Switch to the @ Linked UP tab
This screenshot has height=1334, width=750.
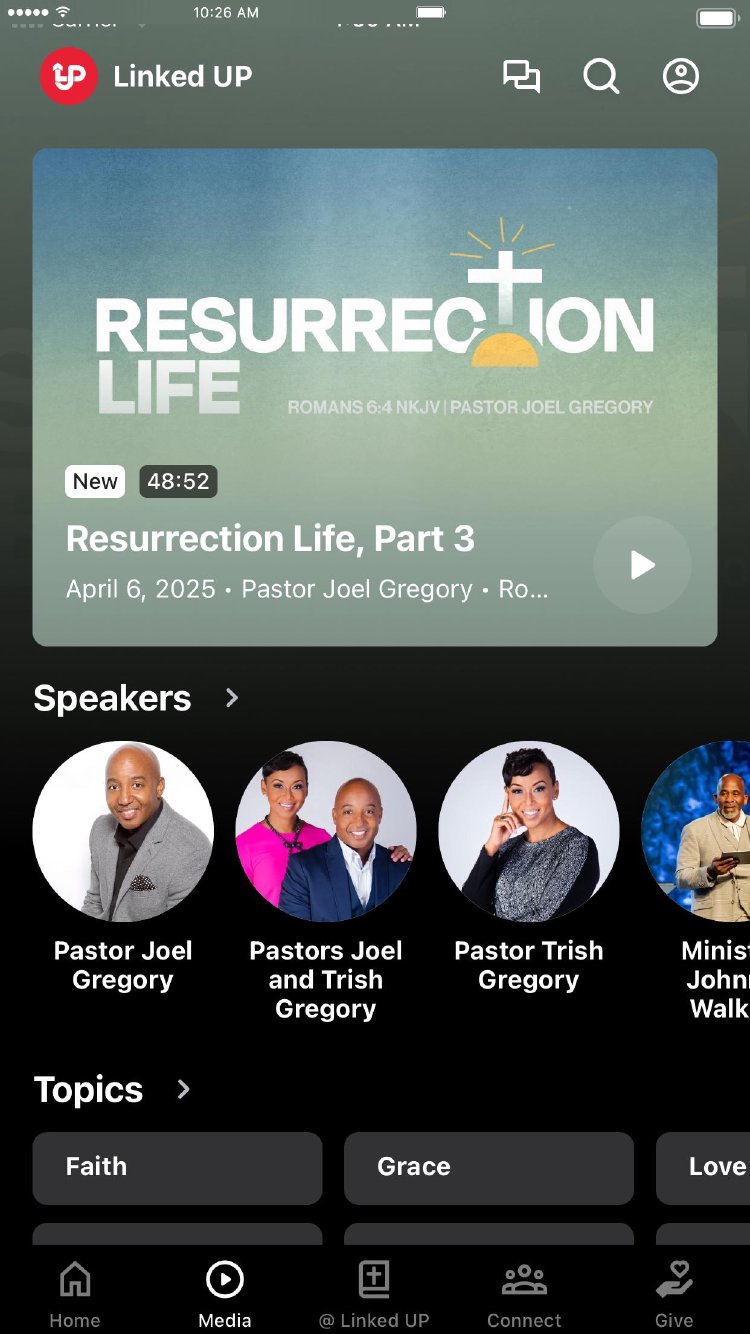[374, 1294]
